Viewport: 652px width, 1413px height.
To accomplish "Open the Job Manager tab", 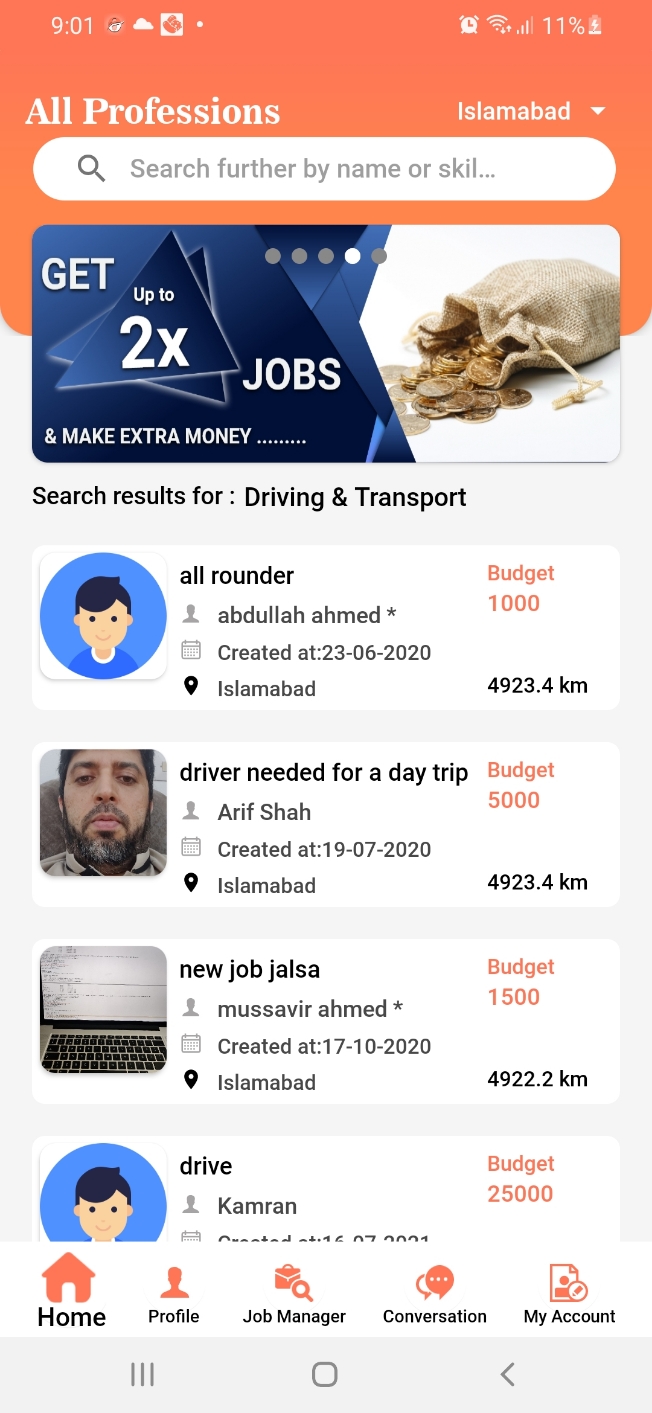I will (294, 1293).
